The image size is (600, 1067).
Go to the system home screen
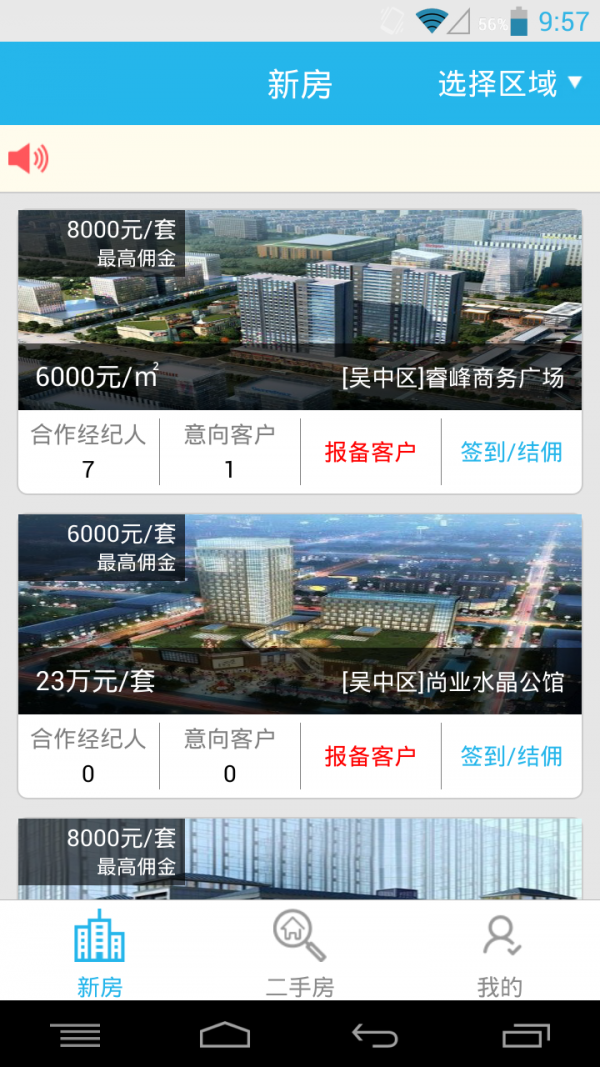point(225,1035)
